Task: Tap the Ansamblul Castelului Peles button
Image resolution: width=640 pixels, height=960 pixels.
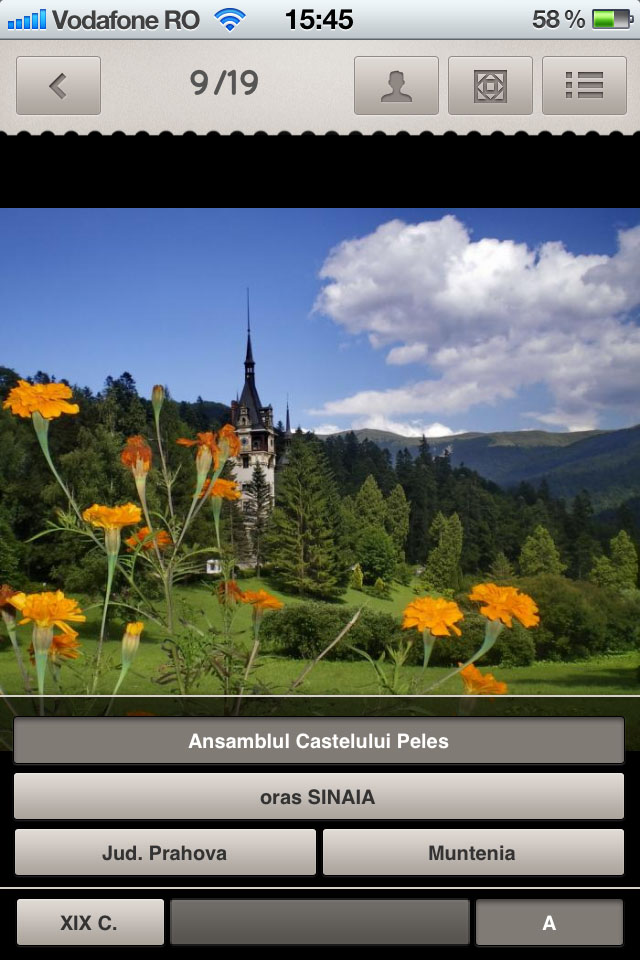Action: (319, 741)
